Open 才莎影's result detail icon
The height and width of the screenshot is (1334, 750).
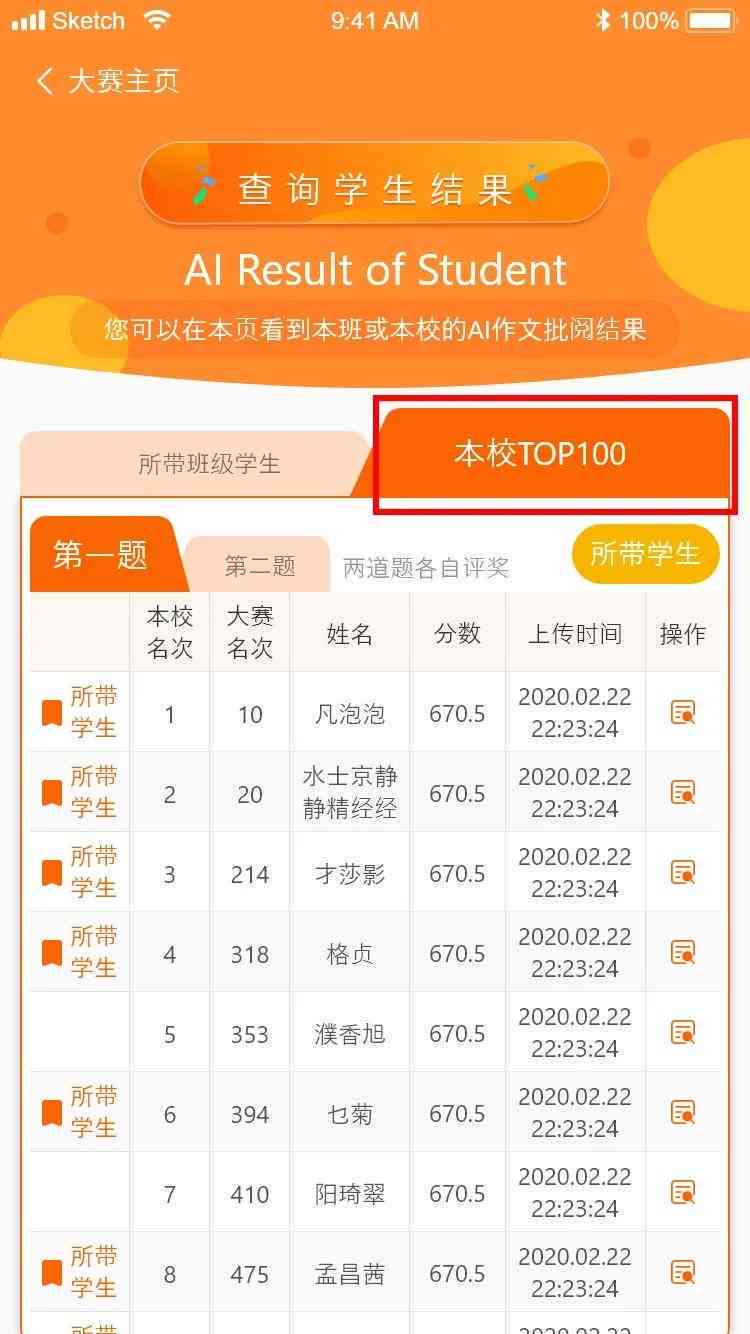pyautogui.click(x=683, y=873)
